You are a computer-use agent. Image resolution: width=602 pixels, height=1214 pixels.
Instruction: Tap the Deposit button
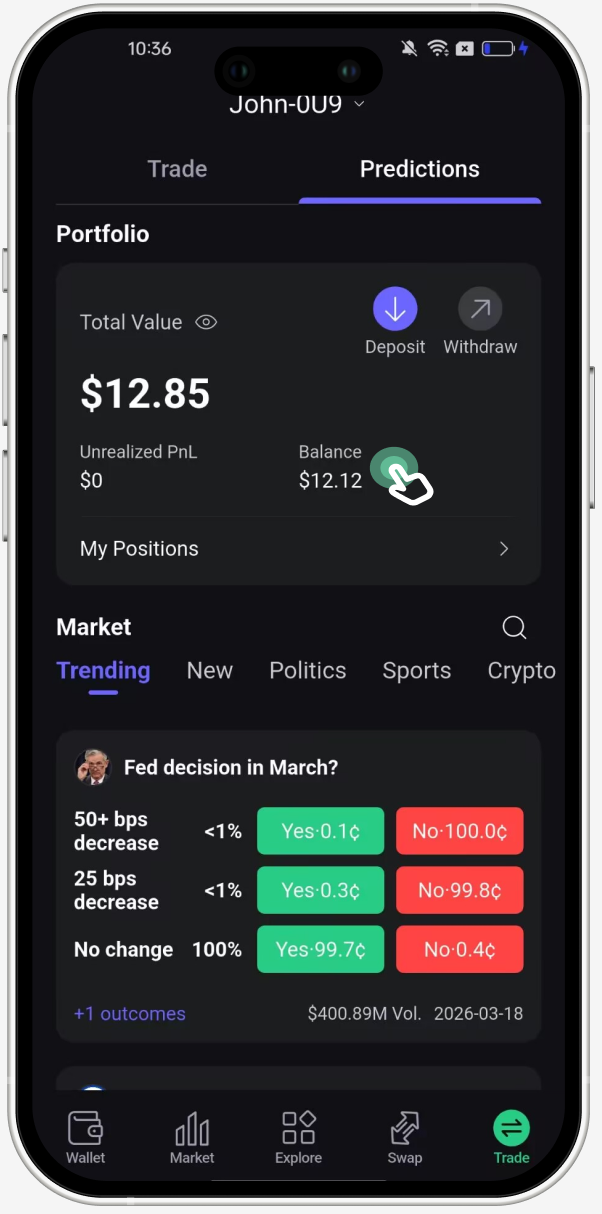pyautogui.click(x=395, y=310)
